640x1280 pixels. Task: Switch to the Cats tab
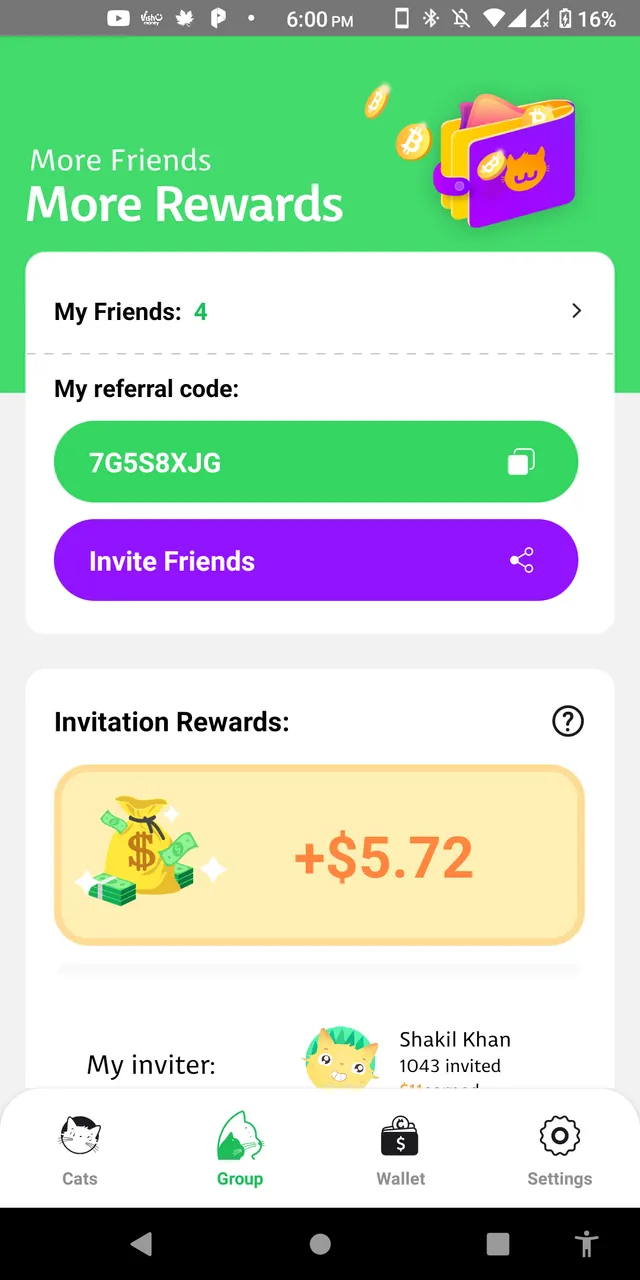tap(80, 1150)
